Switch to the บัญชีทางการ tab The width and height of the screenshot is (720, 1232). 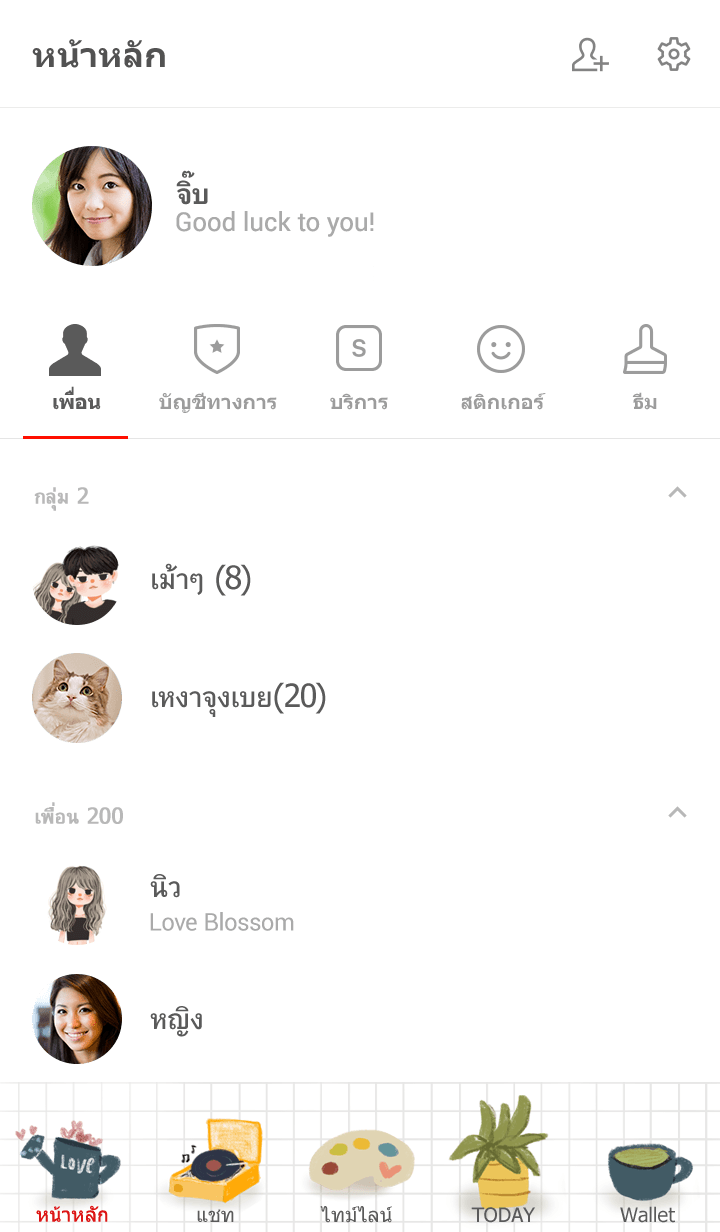click(x=217, y=369)
